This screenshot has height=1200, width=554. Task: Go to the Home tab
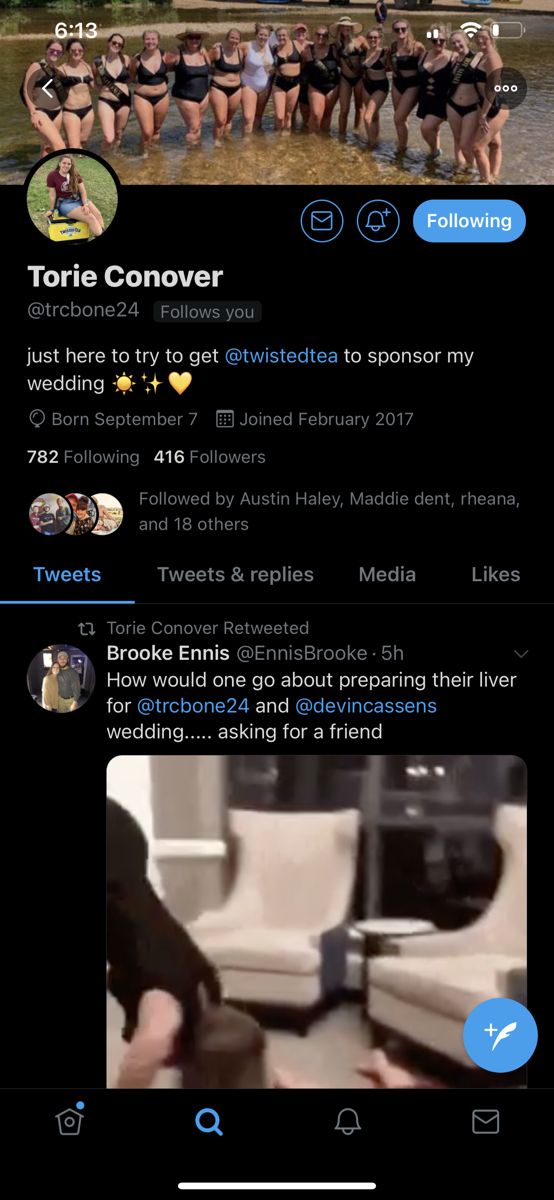[x=69, y=1121]
